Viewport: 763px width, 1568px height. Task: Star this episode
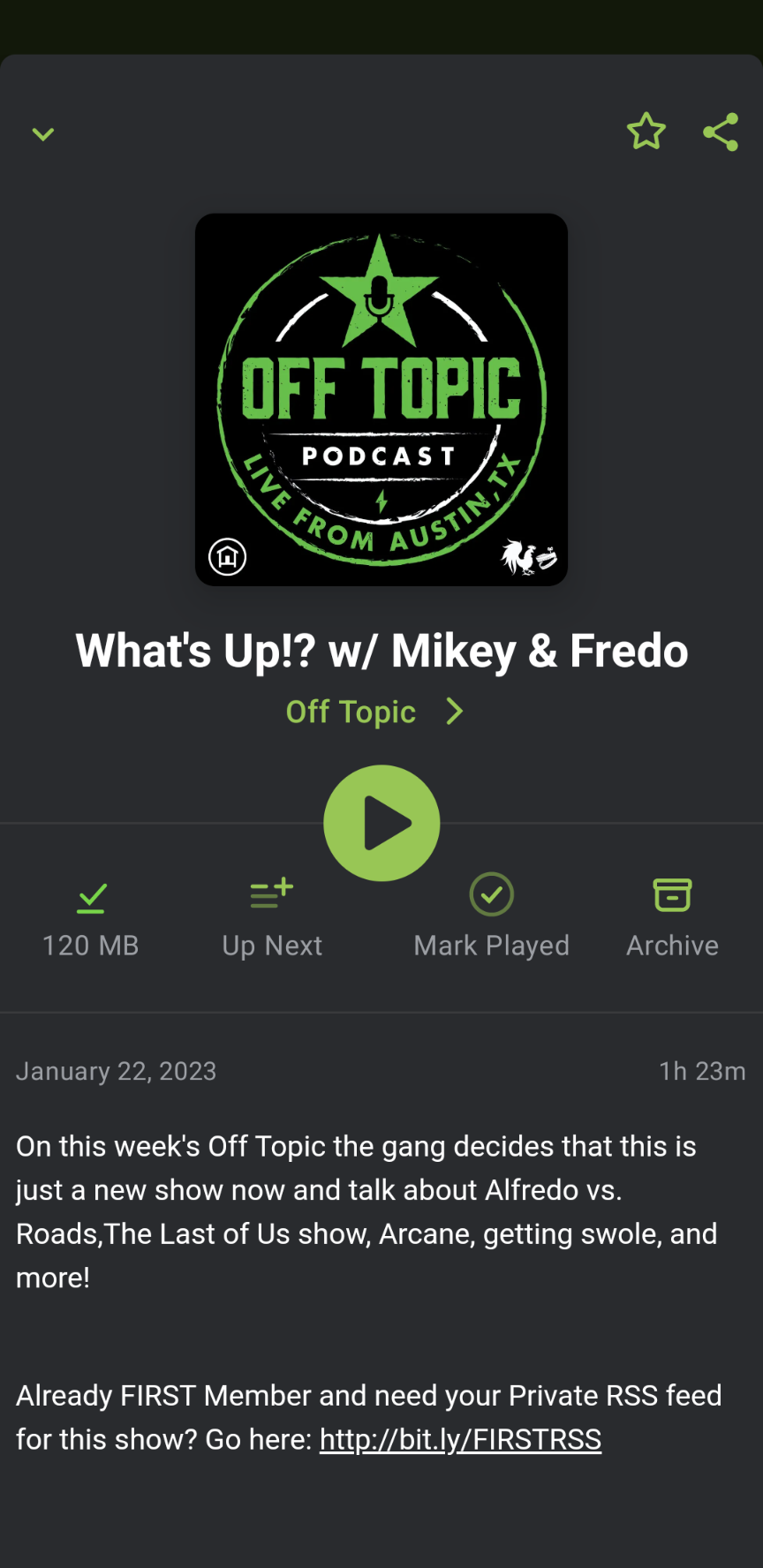tap(646, 132)
